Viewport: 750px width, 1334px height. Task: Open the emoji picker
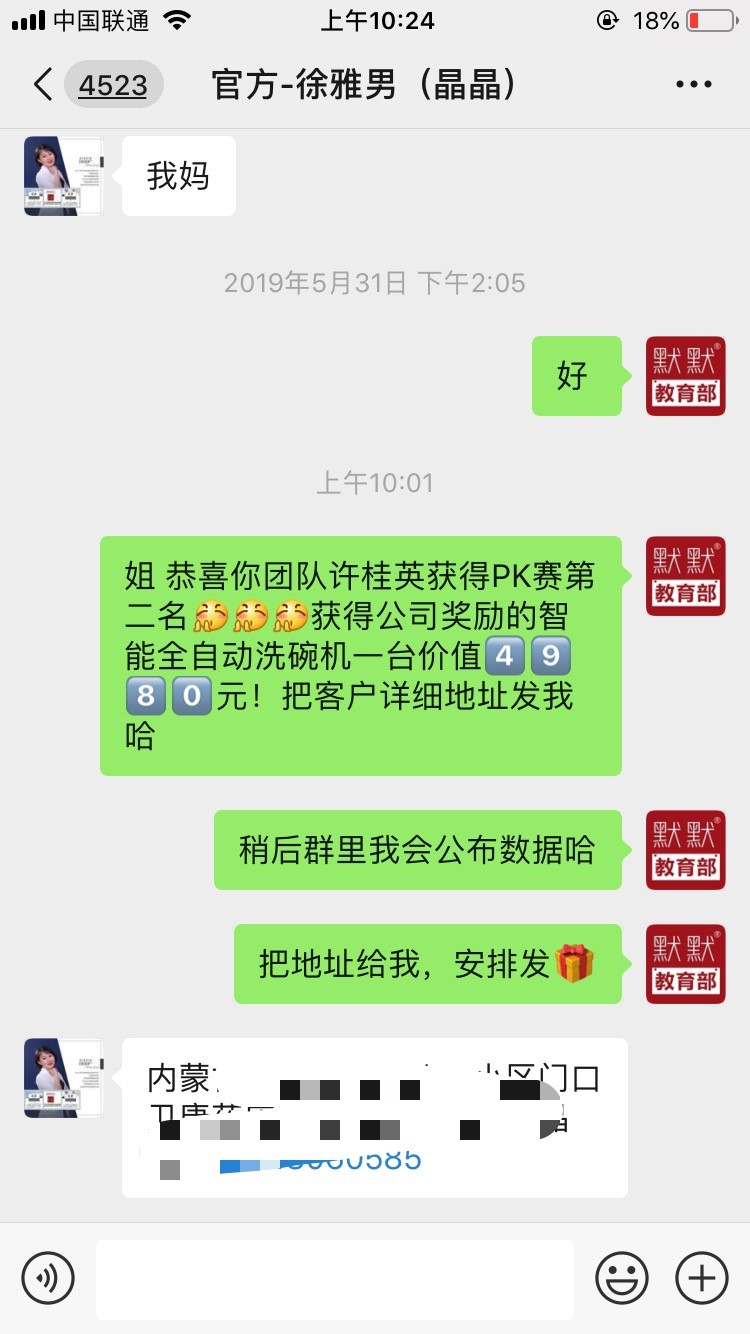621,1277
